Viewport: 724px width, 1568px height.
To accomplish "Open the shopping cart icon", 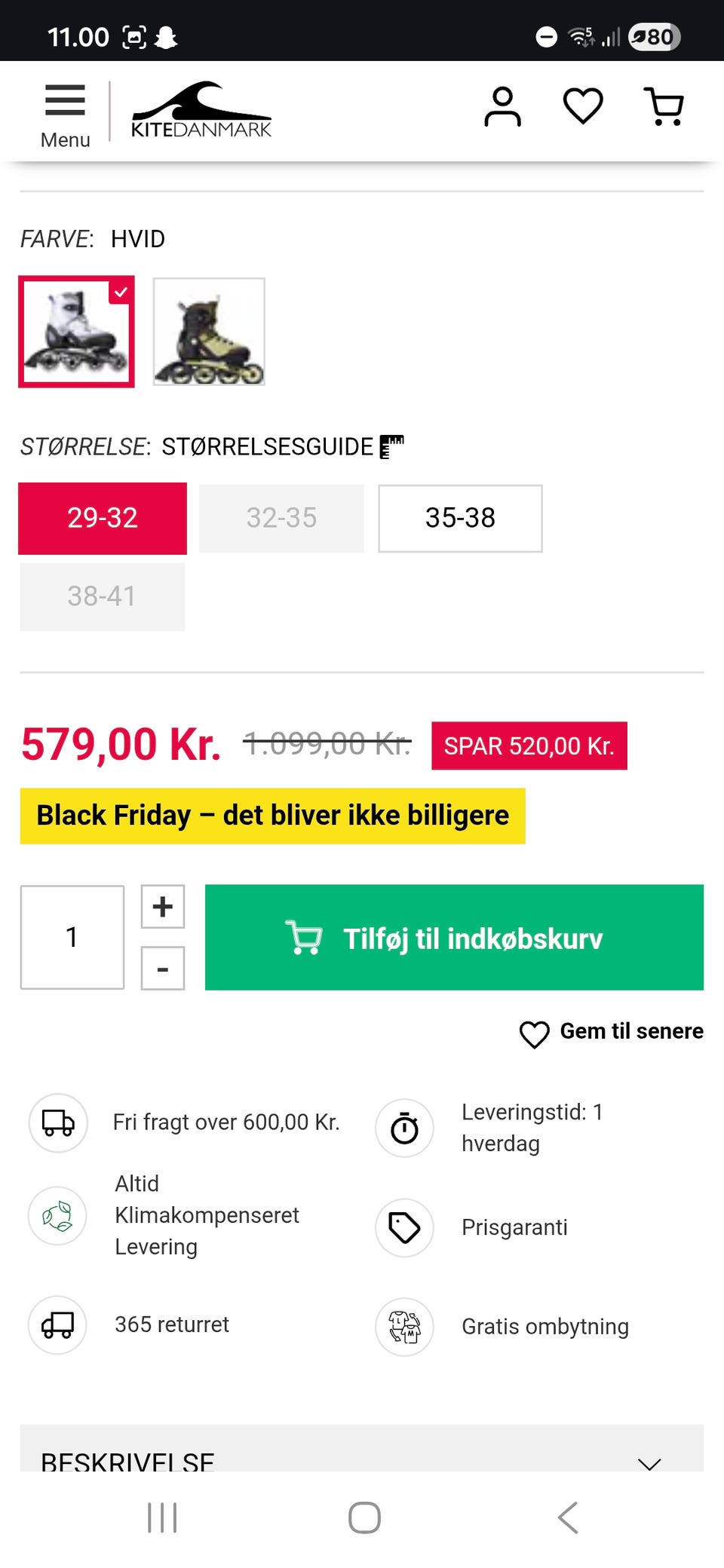I will point(664,107).
